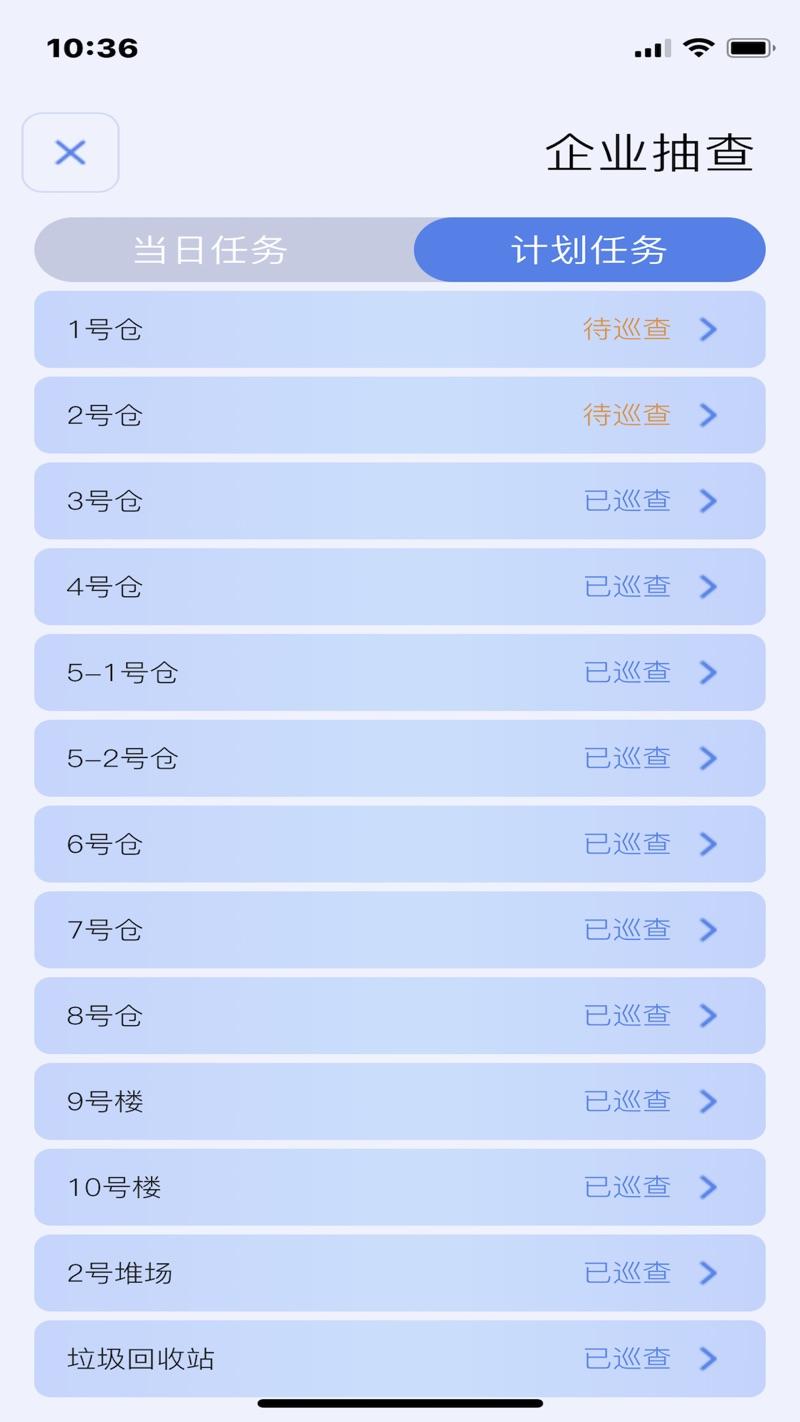Close the 企业抽查 screen

(70, 152)
